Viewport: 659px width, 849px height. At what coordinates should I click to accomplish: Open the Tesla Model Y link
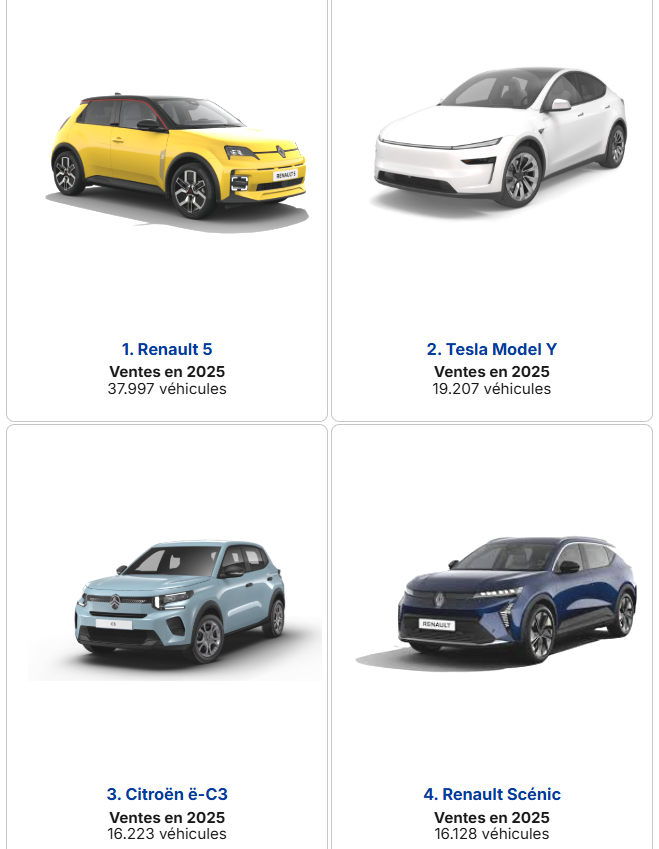coord(491,349)
